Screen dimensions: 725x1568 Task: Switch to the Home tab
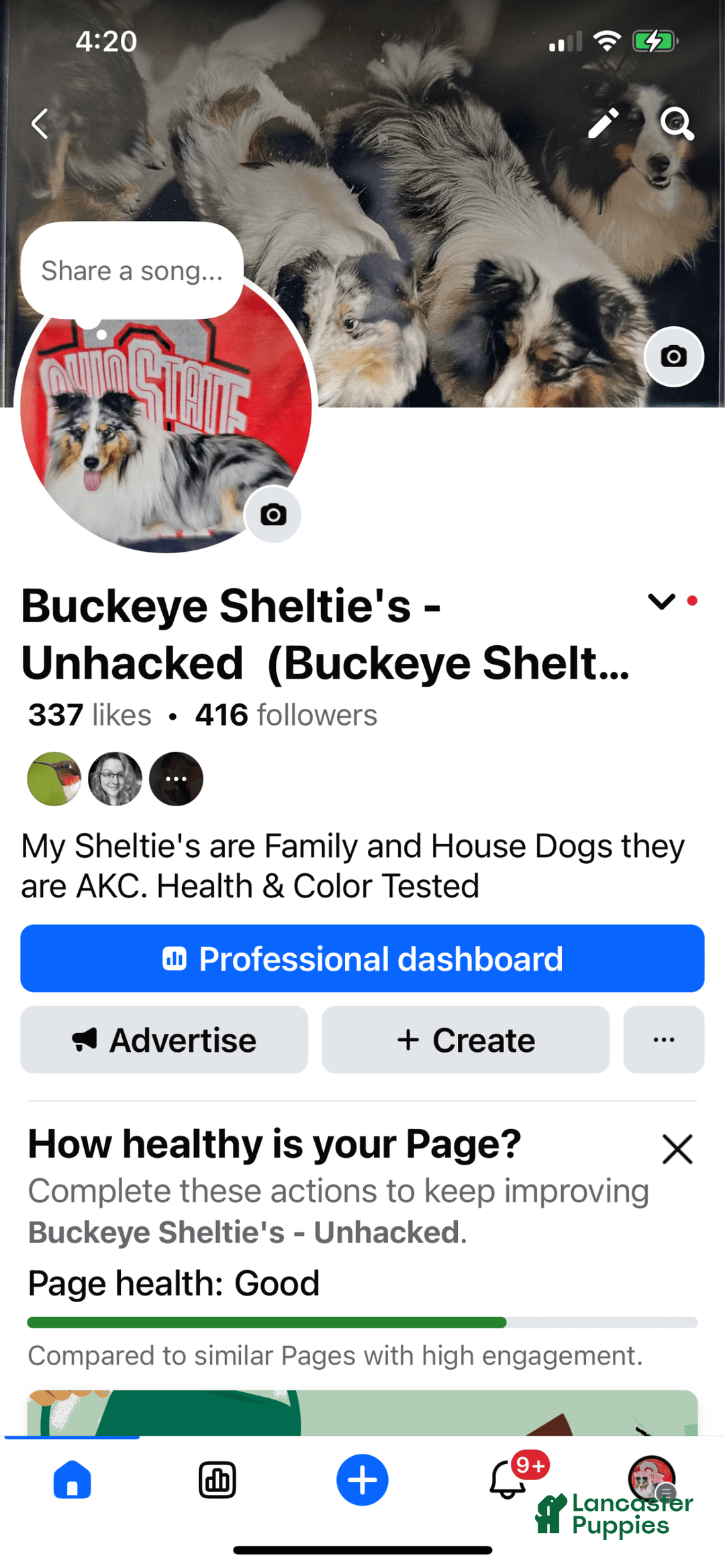coord(72,1479)
